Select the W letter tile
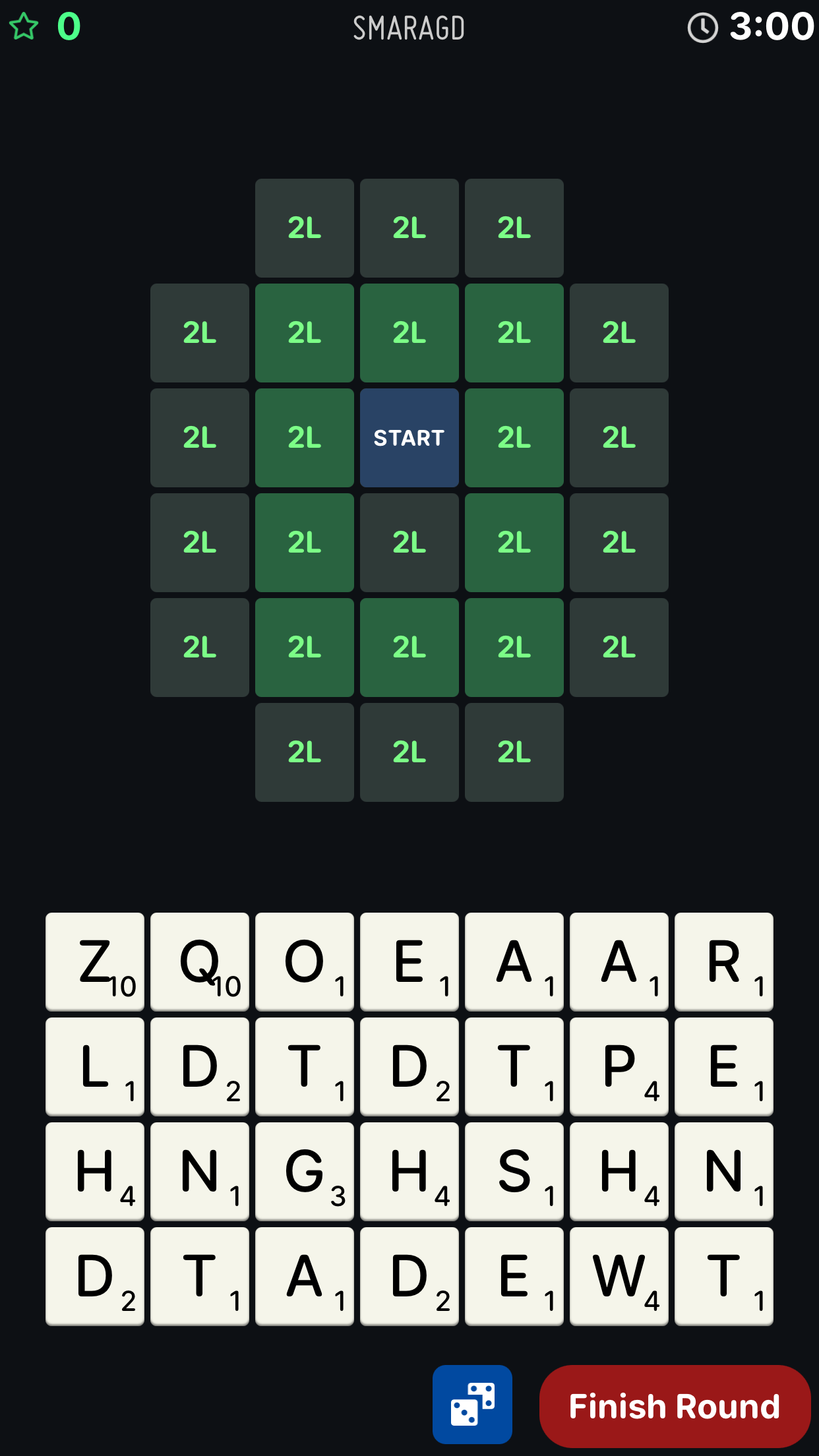The width and height of the screenshot is (819, 1456). tap(619, 1276)
